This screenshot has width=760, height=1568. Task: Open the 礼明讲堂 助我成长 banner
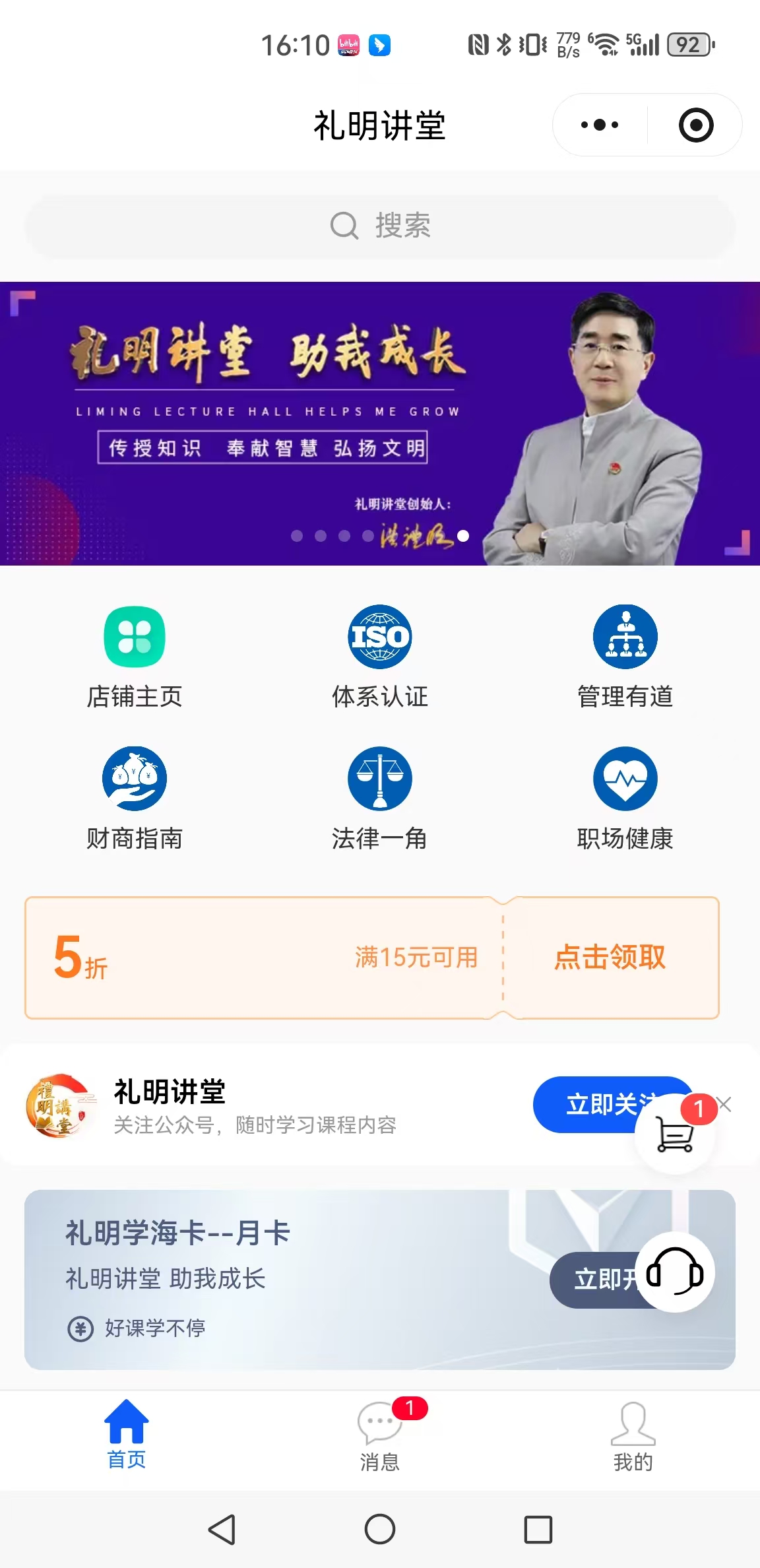point(380,423)
